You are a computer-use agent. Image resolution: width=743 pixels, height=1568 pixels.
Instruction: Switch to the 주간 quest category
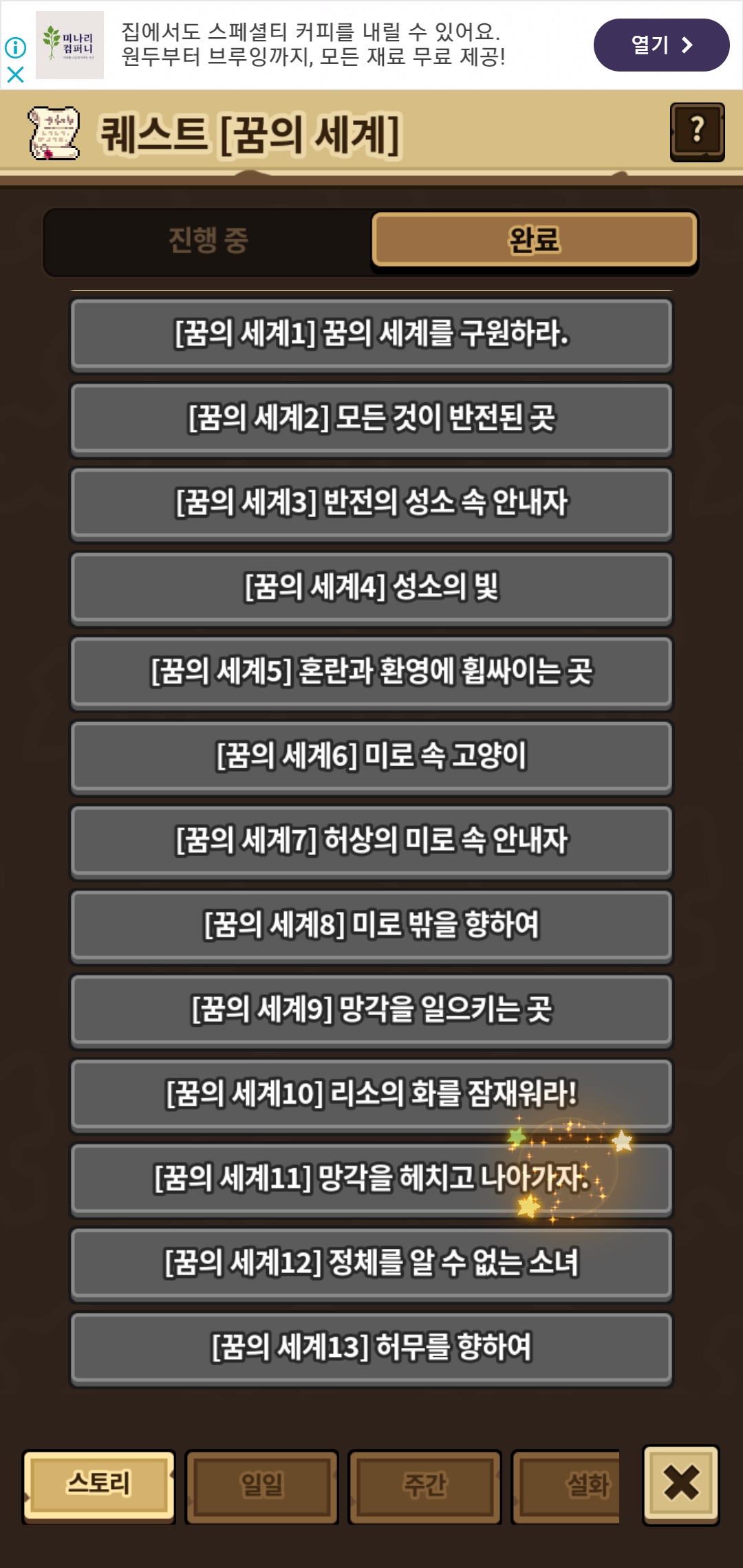click(x=425, y=1485)
